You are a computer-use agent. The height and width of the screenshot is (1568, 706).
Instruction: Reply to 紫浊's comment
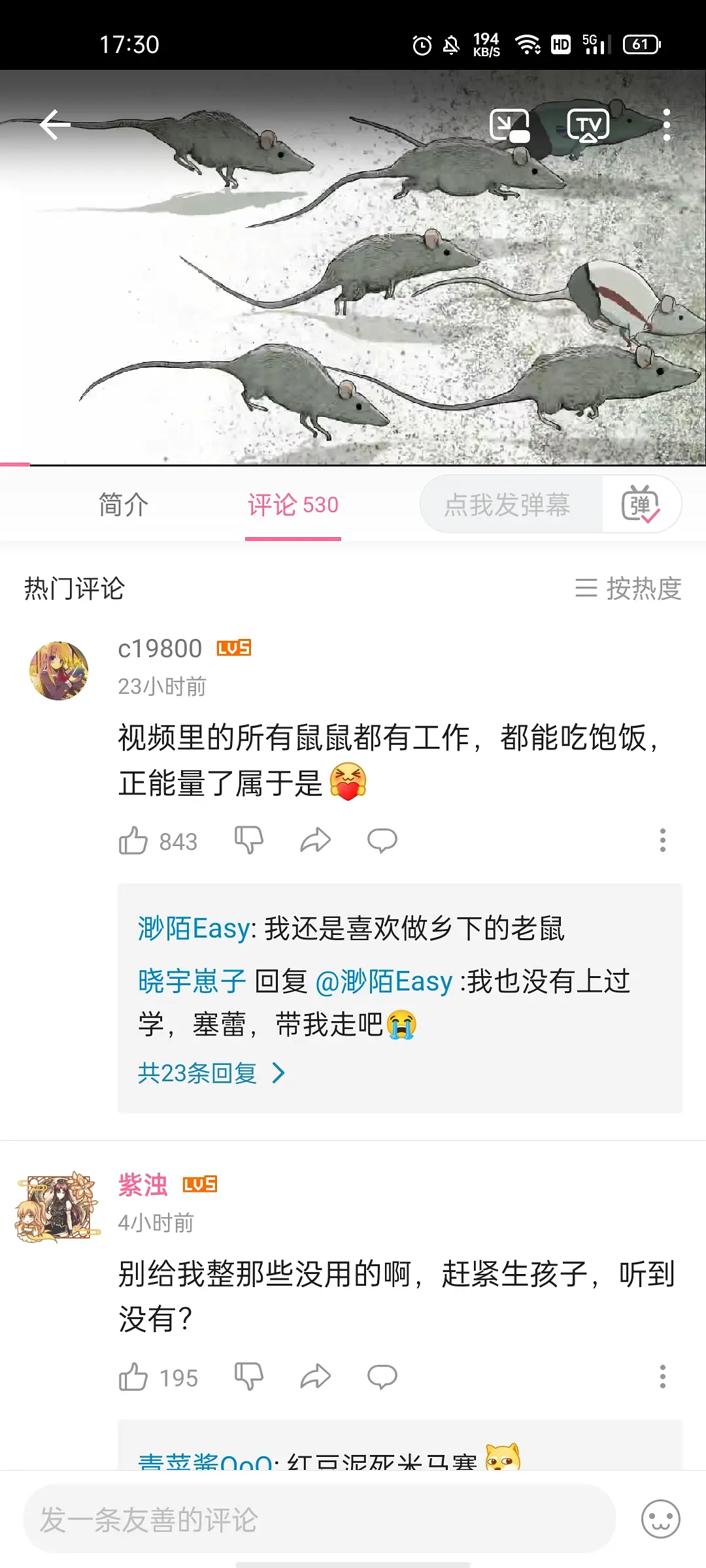pos(382,1377)
